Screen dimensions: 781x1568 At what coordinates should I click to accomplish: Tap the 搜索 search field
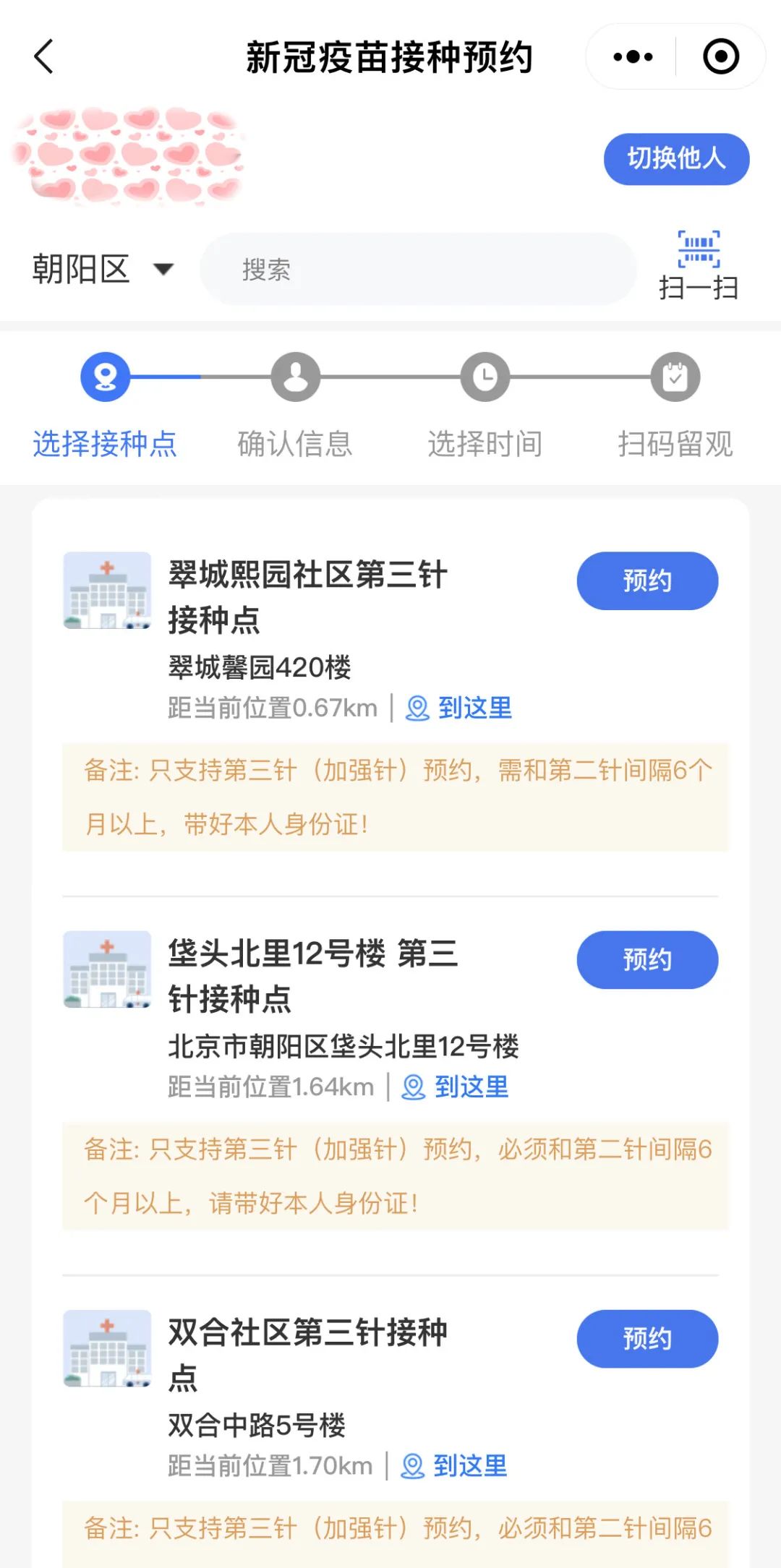[418, 270]
